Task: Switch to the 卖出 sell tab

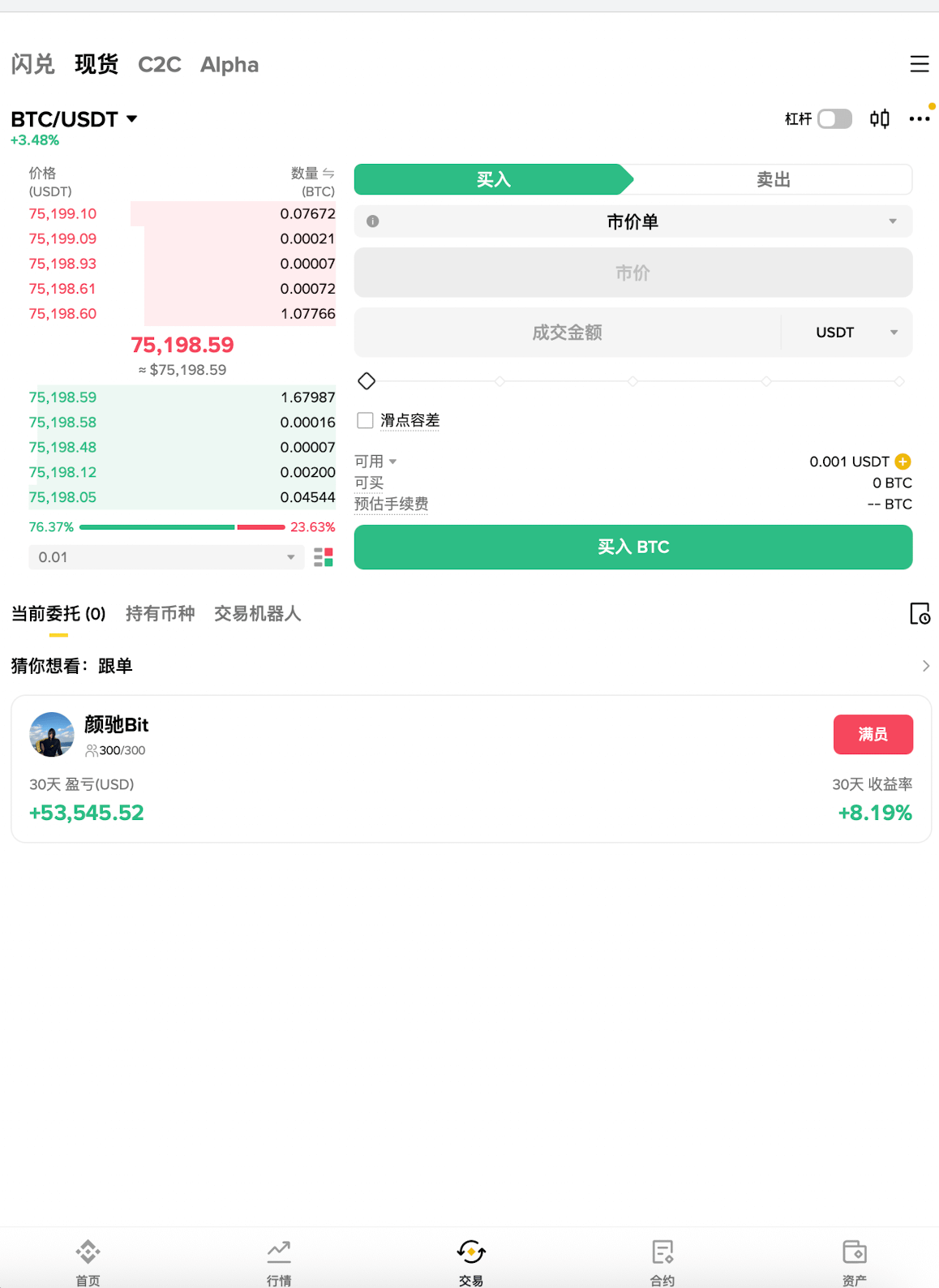Action: pos(773,179)
